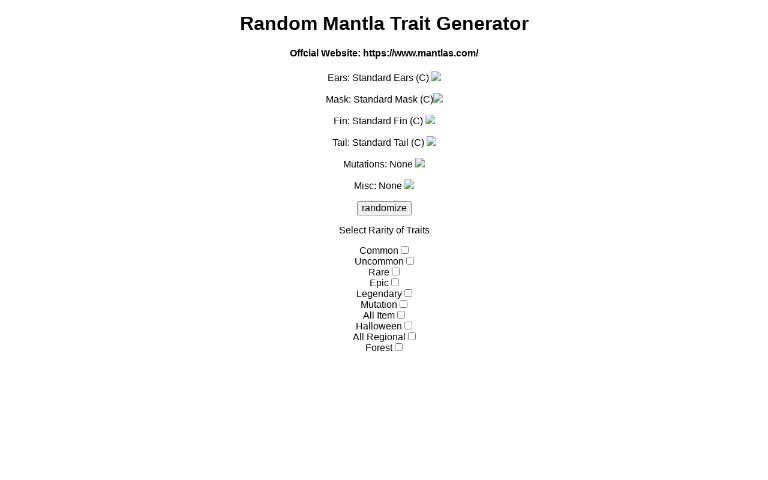This screenshot has width=768, height=480.
Task: Tap the randomize button
Action: tap(384, 208)
